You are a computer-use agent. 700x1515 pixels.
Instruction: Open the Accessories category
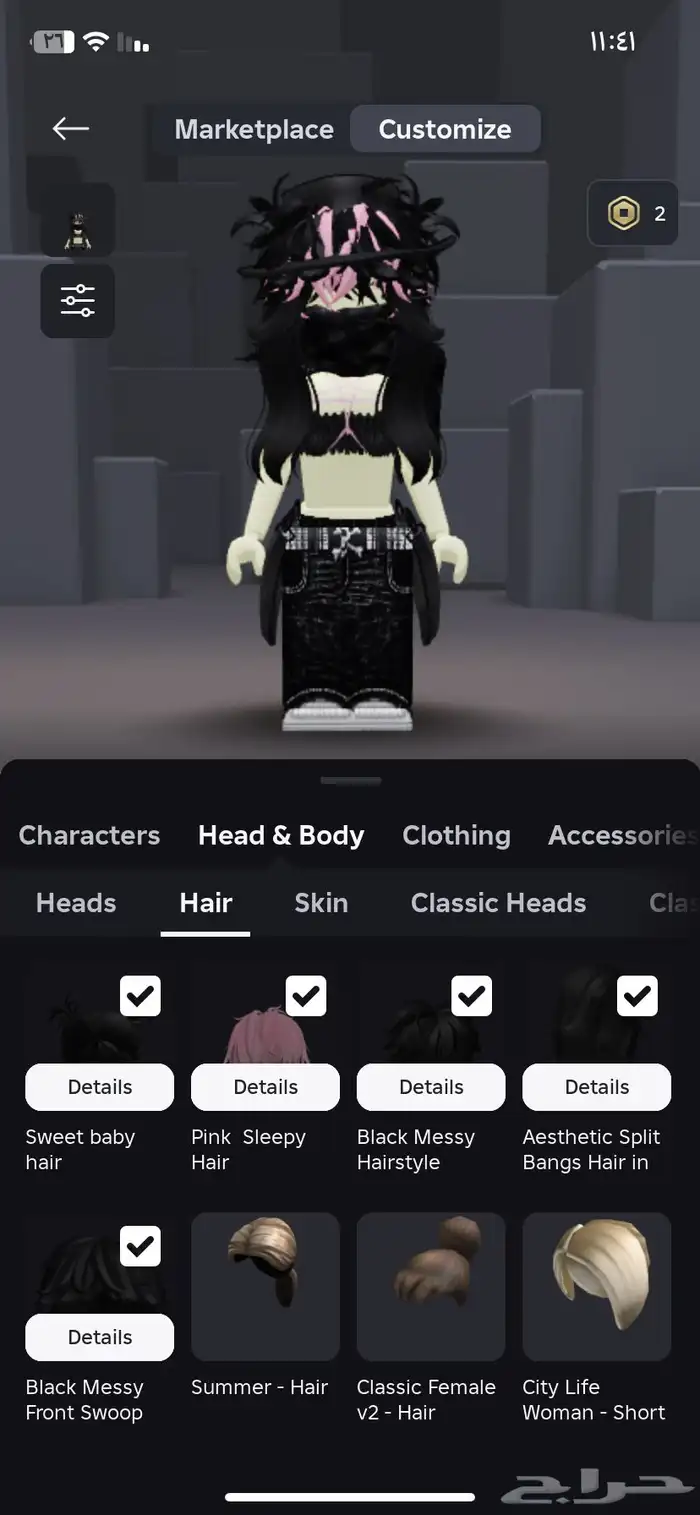620,835
